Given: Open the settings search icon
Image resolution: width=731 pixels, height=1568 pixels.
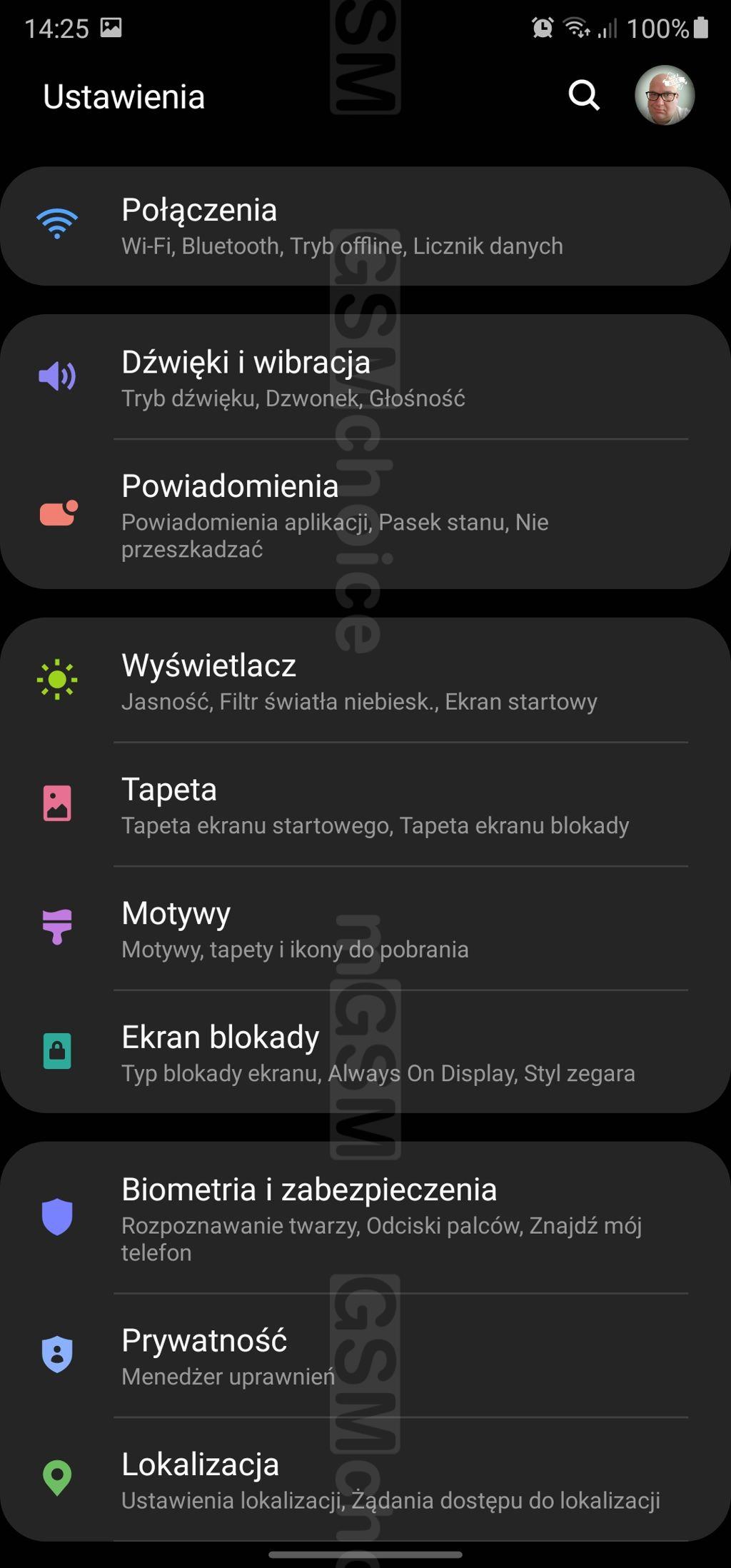Looking at the screenshot, I should (584, 95).
